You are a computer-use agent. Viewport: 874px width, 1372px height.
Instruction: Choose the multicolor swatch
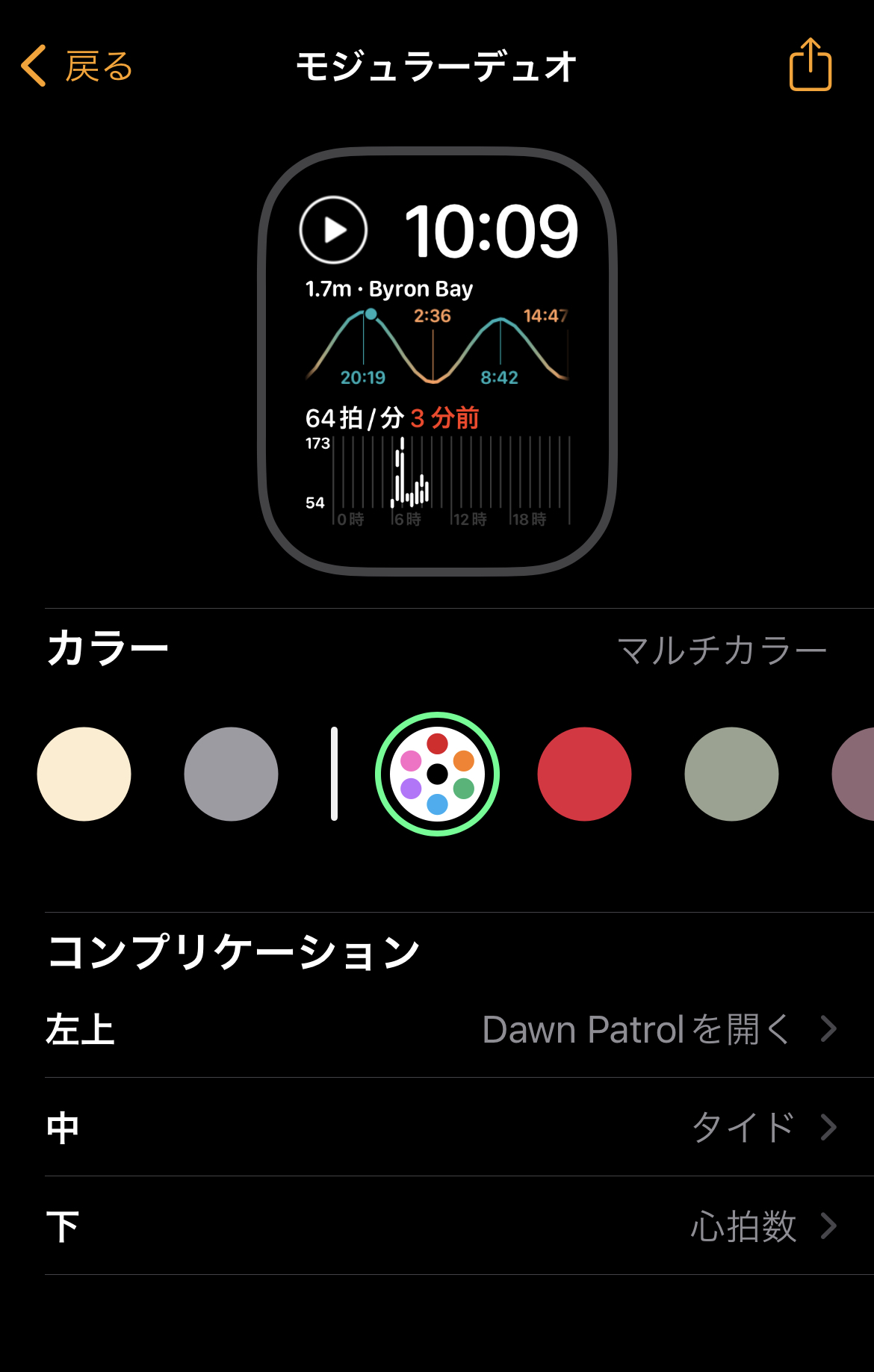click(x=437, y=774)
